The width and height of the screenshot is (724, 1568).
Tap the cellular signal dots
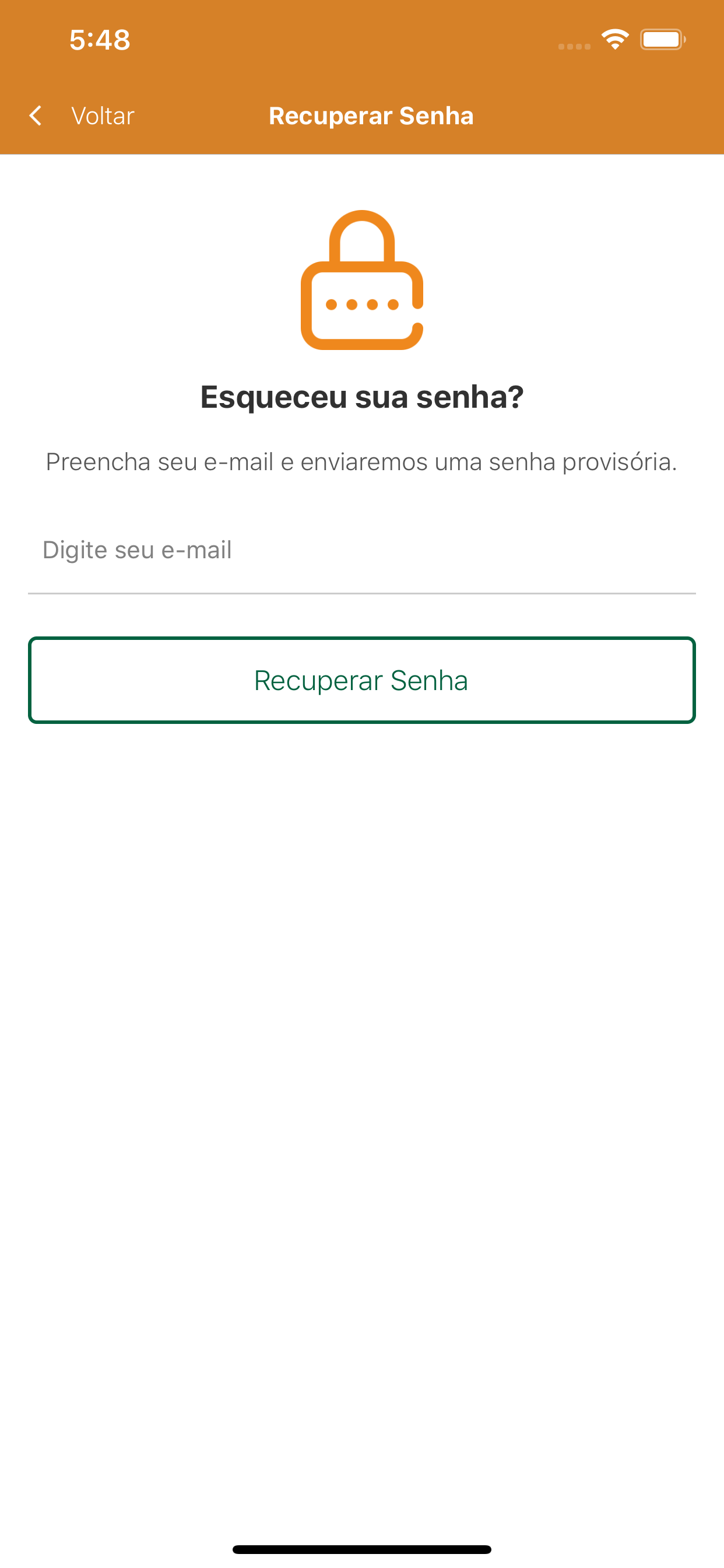click(x=572, y=44)
